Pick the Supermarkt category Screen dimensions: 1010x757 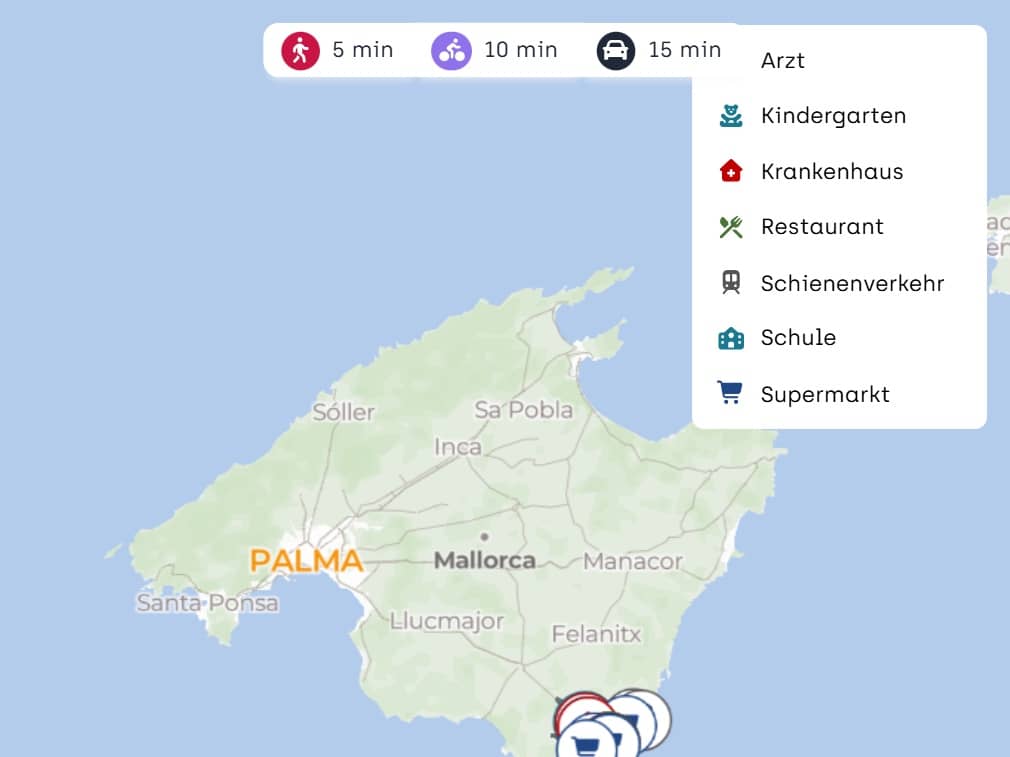pos(824,394)
